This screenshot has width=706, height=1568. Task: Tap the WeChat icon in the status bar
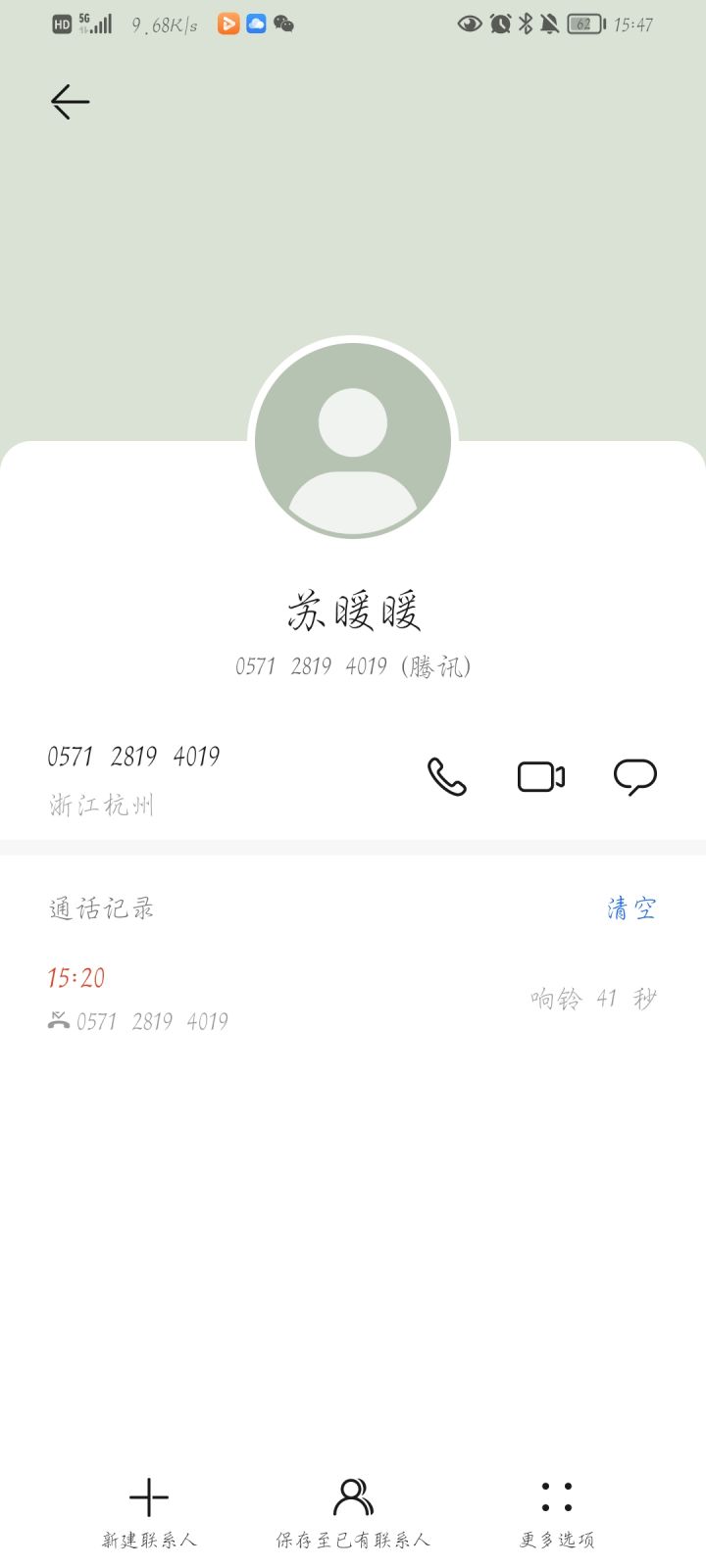tap(283, 23)
